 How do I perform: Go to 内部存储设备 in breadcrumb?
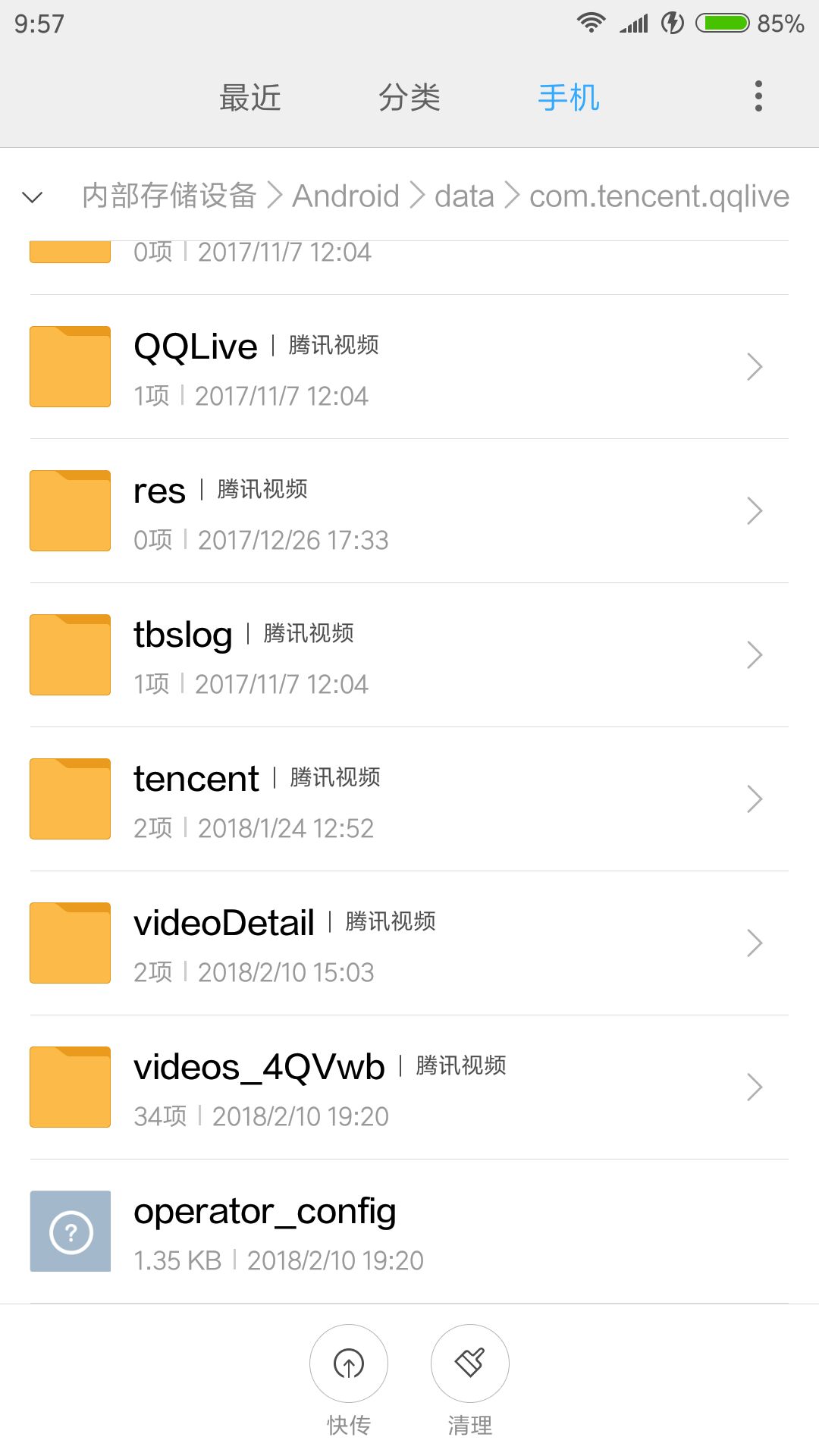tap(169, 196)
